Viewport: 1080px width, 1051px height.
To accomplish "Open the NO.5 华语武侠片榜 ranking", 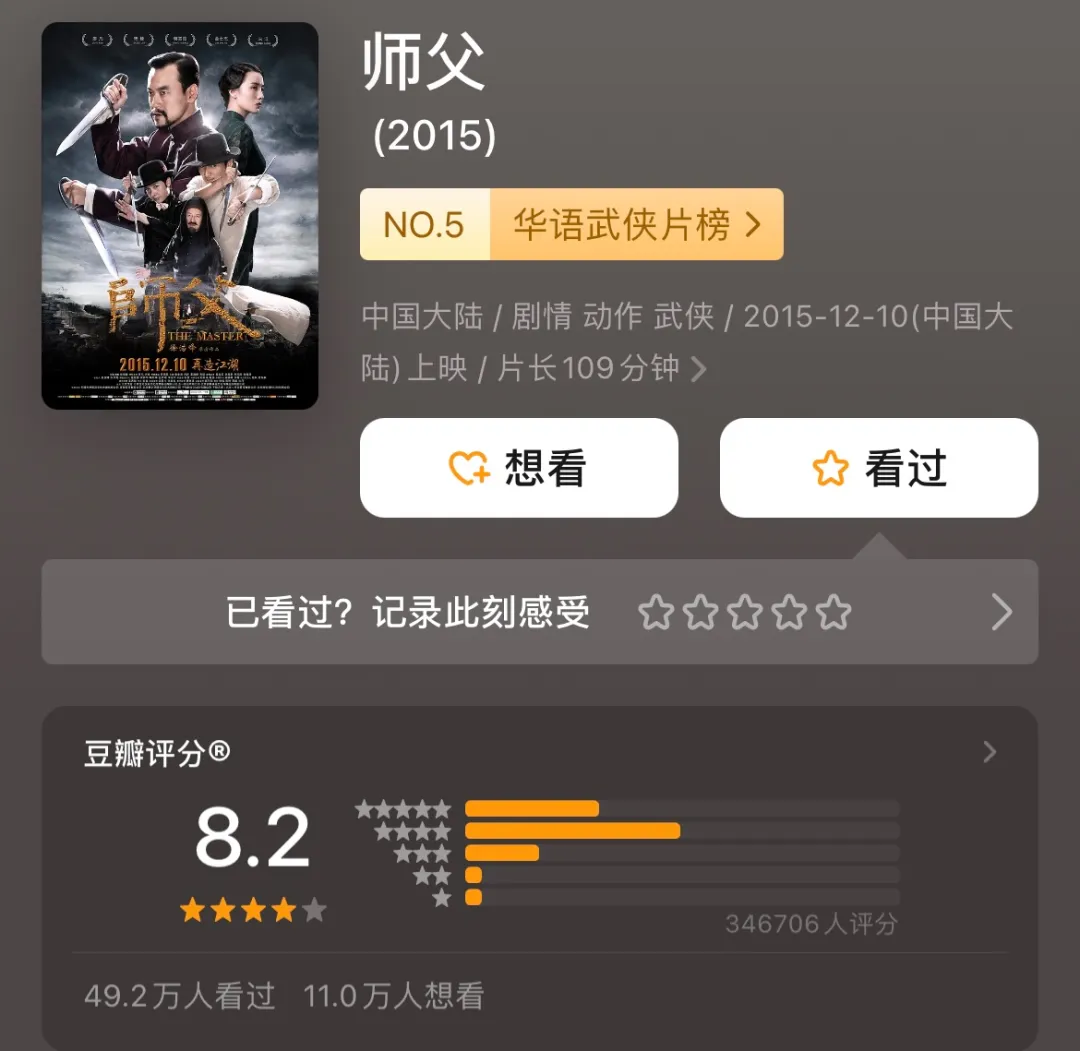I will pyautogui.click(x=571, y=225).
